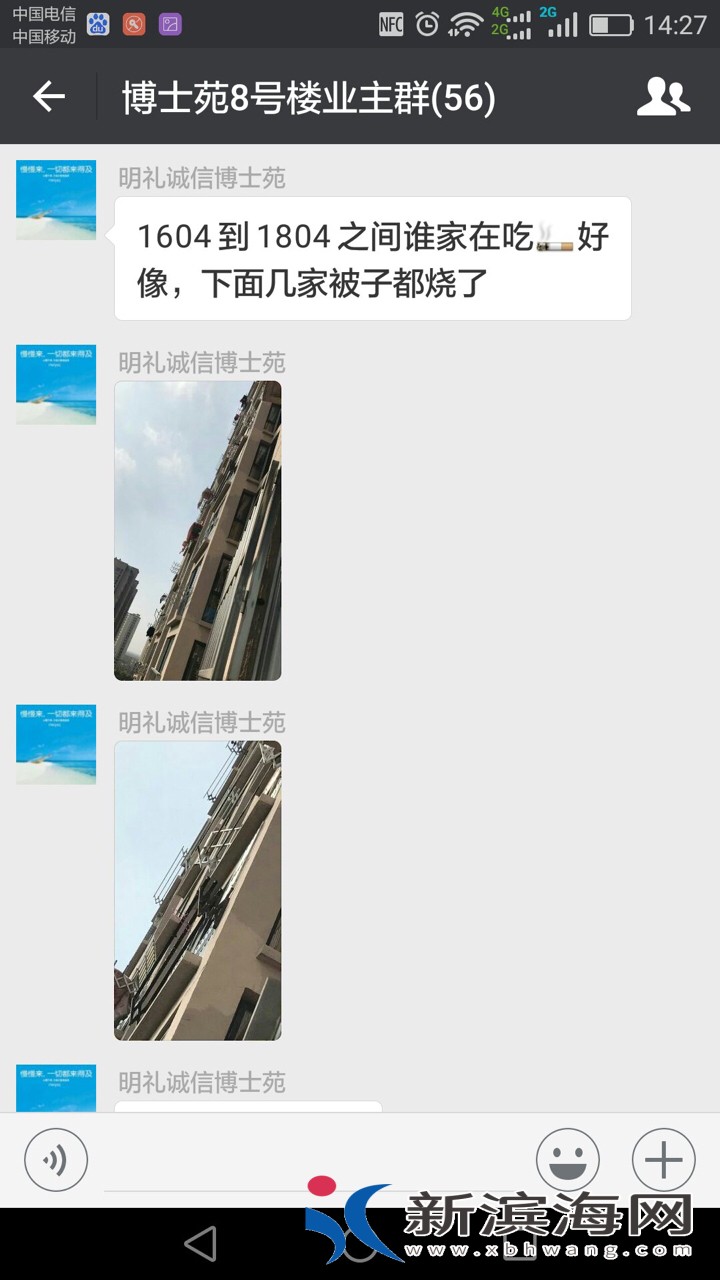Image resolution: width=720 pixels, height=1280 pixels.
Task: Open the emoji picker
Action: [x=567, y=1160]
